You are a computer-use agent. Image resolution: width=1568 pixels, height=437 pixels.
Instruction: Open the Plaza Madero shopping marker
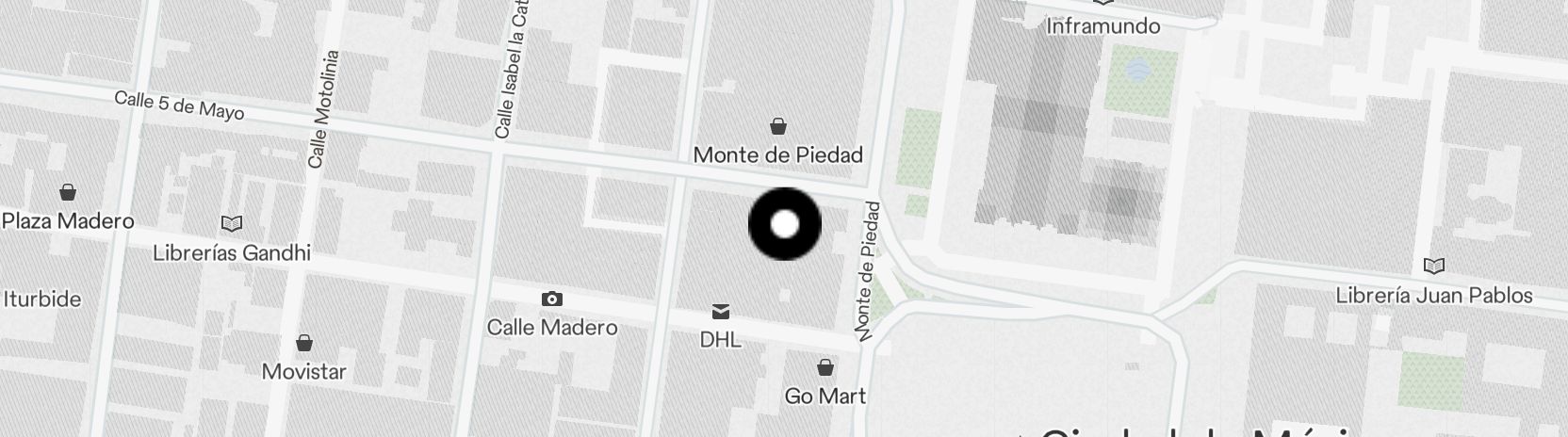click(68, 193)
